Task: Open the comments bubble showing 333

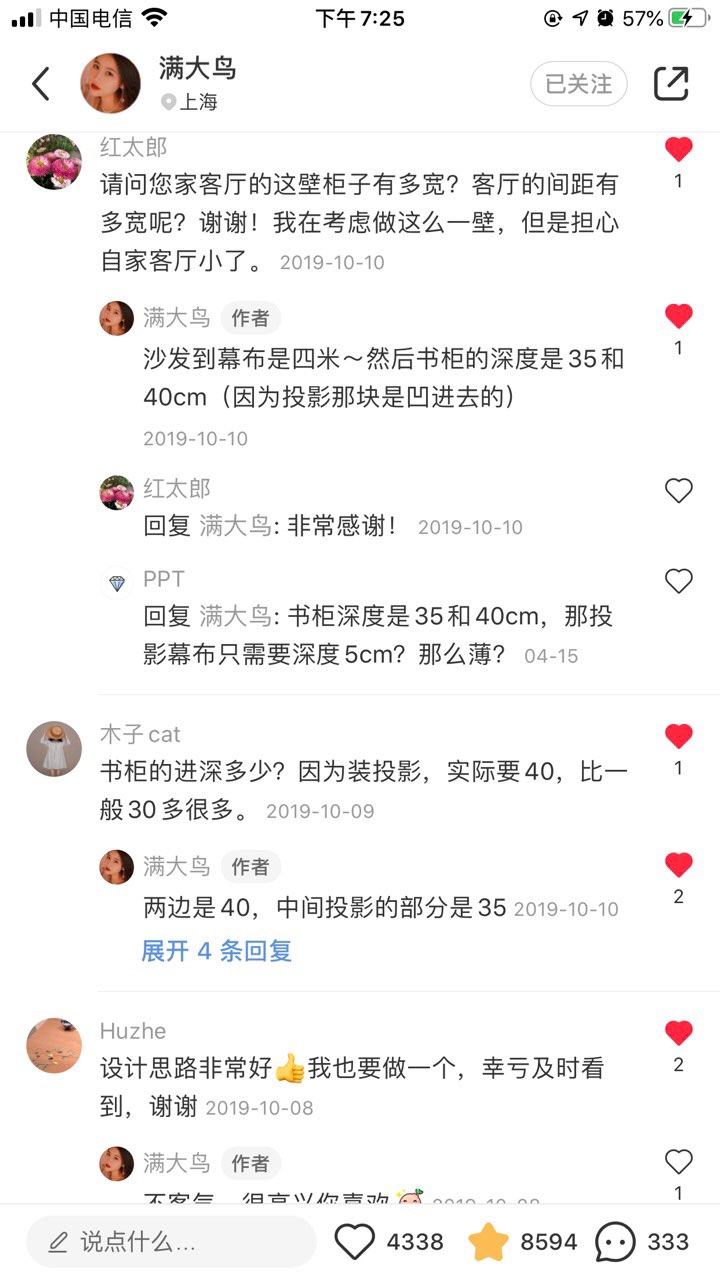Action: 615,1242
